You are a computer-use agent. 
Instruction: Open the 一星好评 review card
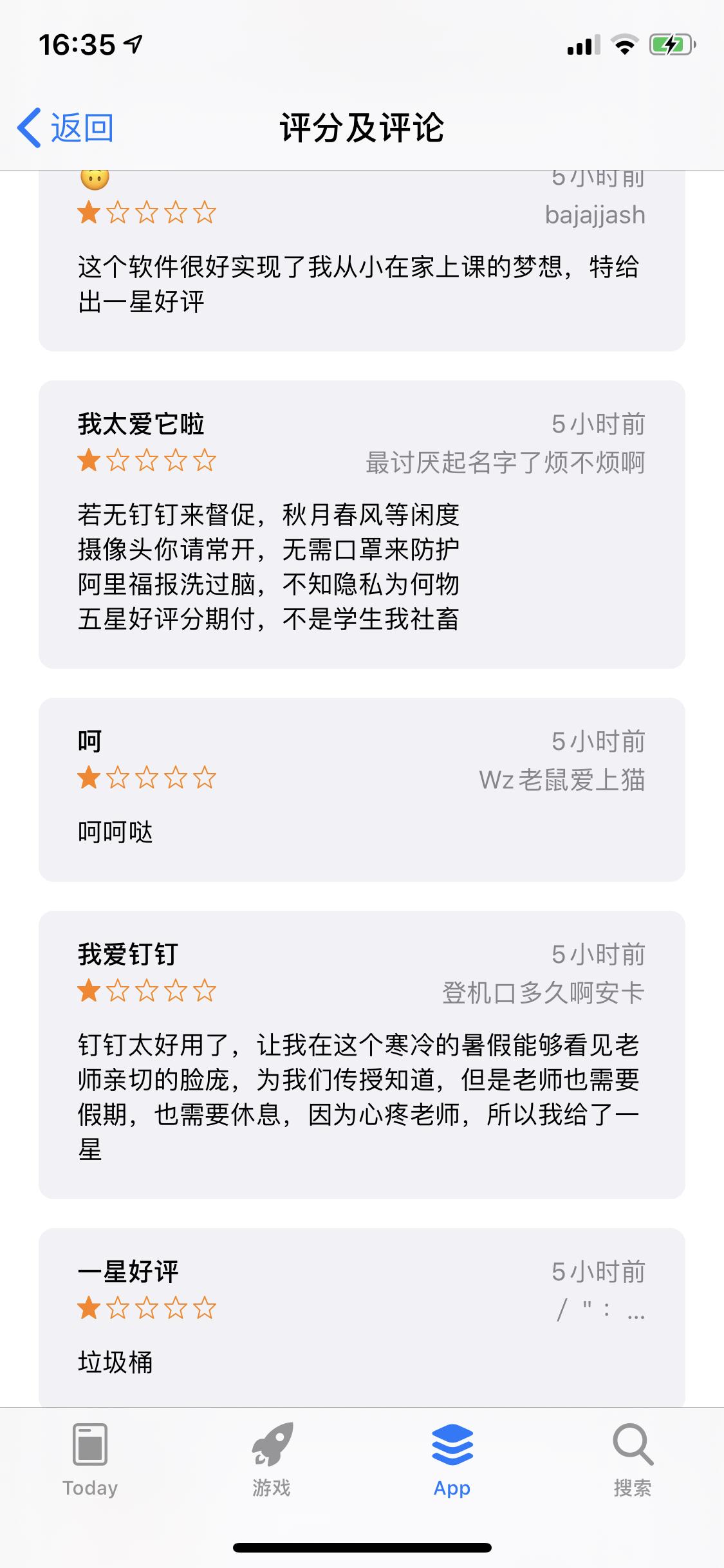click(362, 1317)
